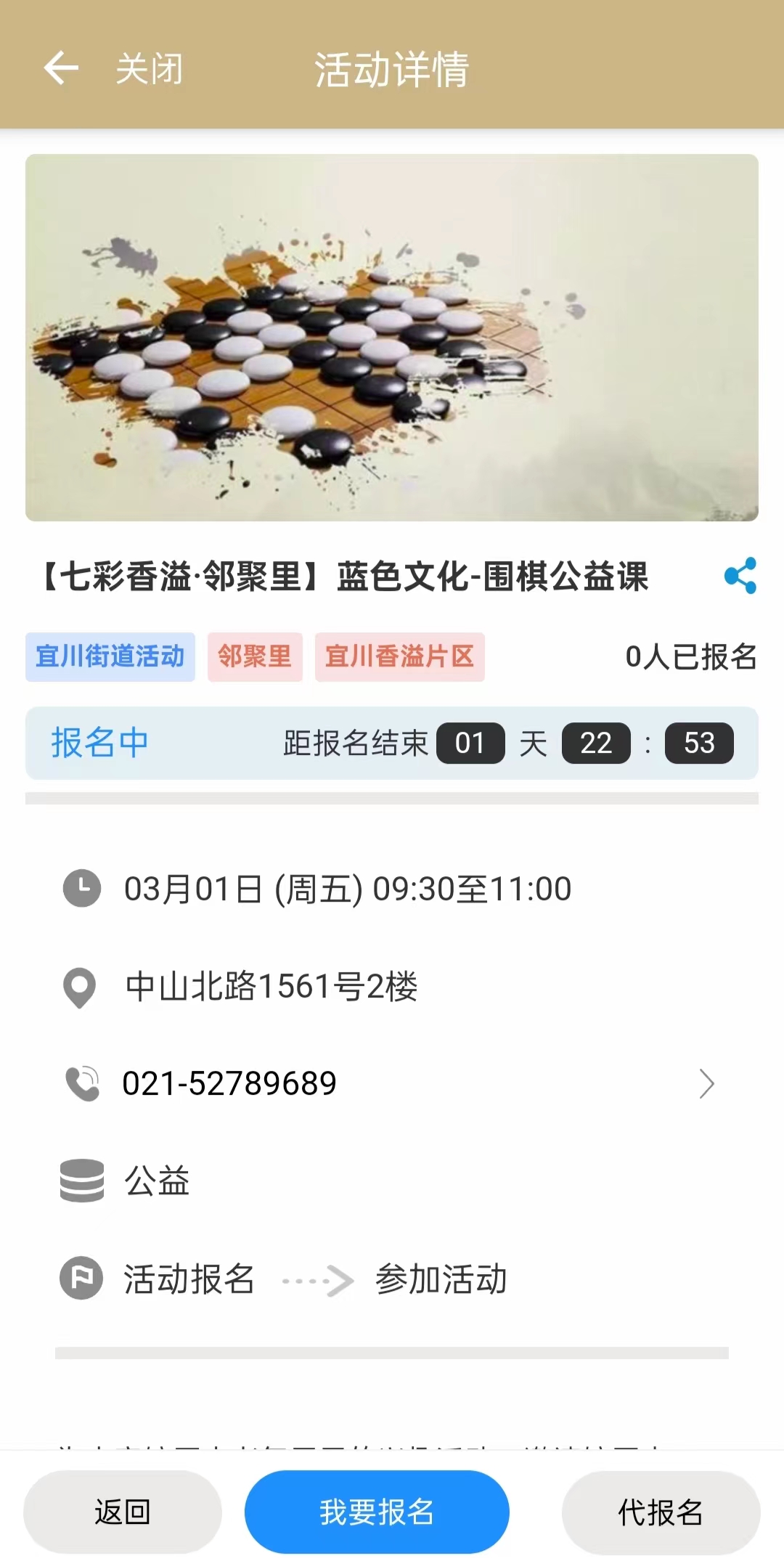View the Go board activity banner

coord(392,338)
